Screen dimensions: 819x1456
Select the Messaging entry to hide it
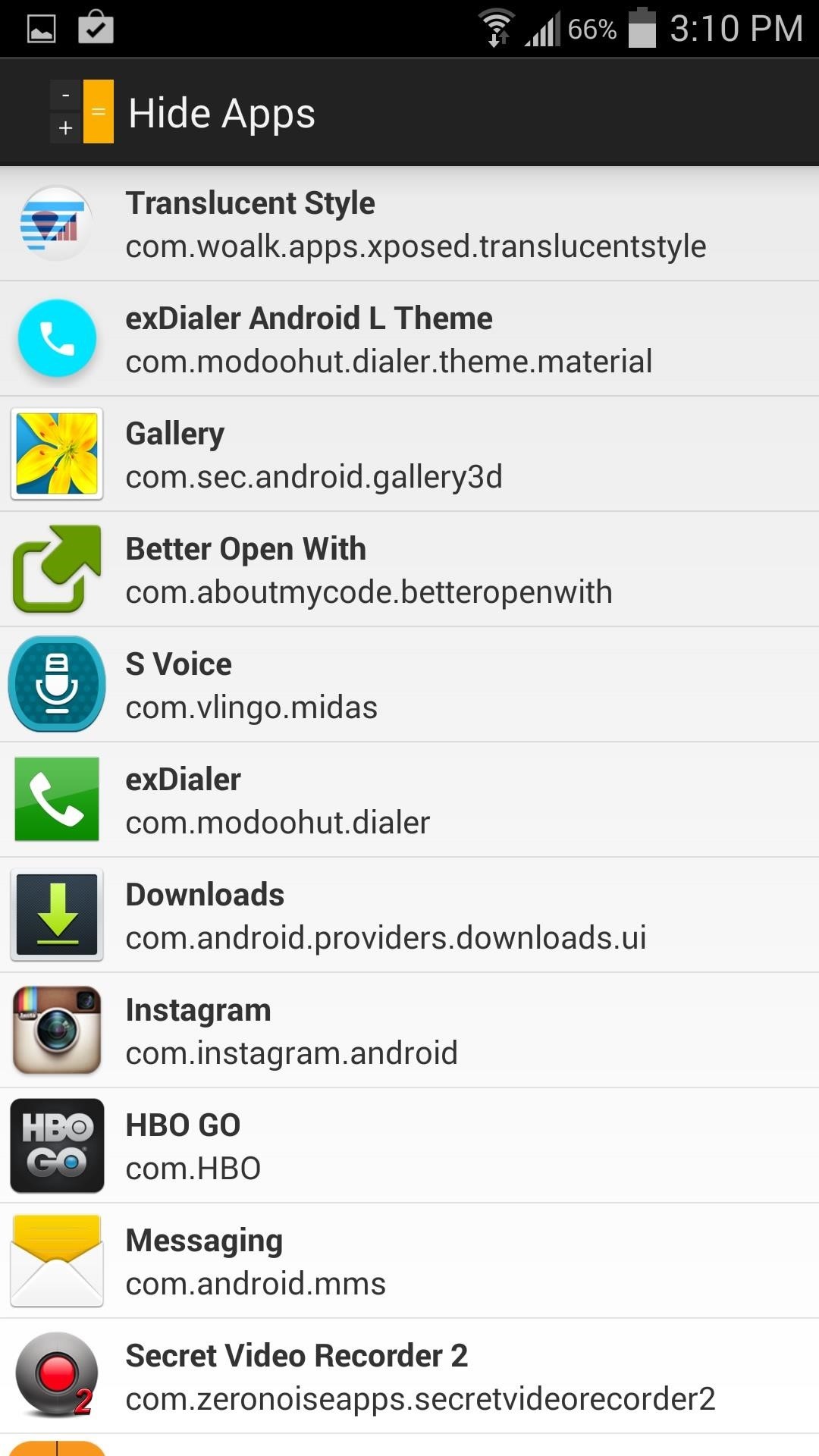409,1260
